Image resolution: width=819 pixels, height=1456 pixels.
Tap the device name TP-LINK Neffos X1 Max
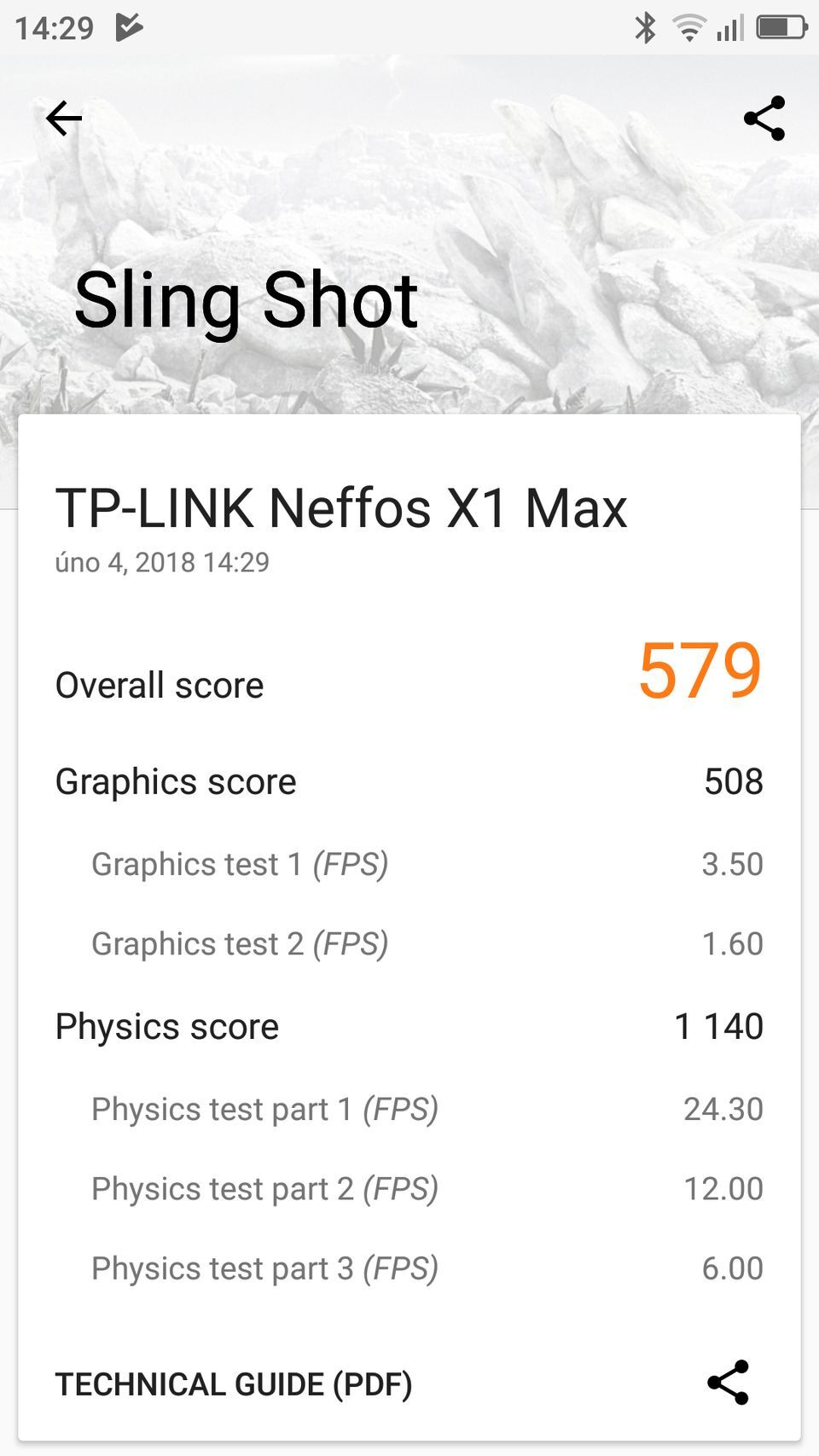340,507
